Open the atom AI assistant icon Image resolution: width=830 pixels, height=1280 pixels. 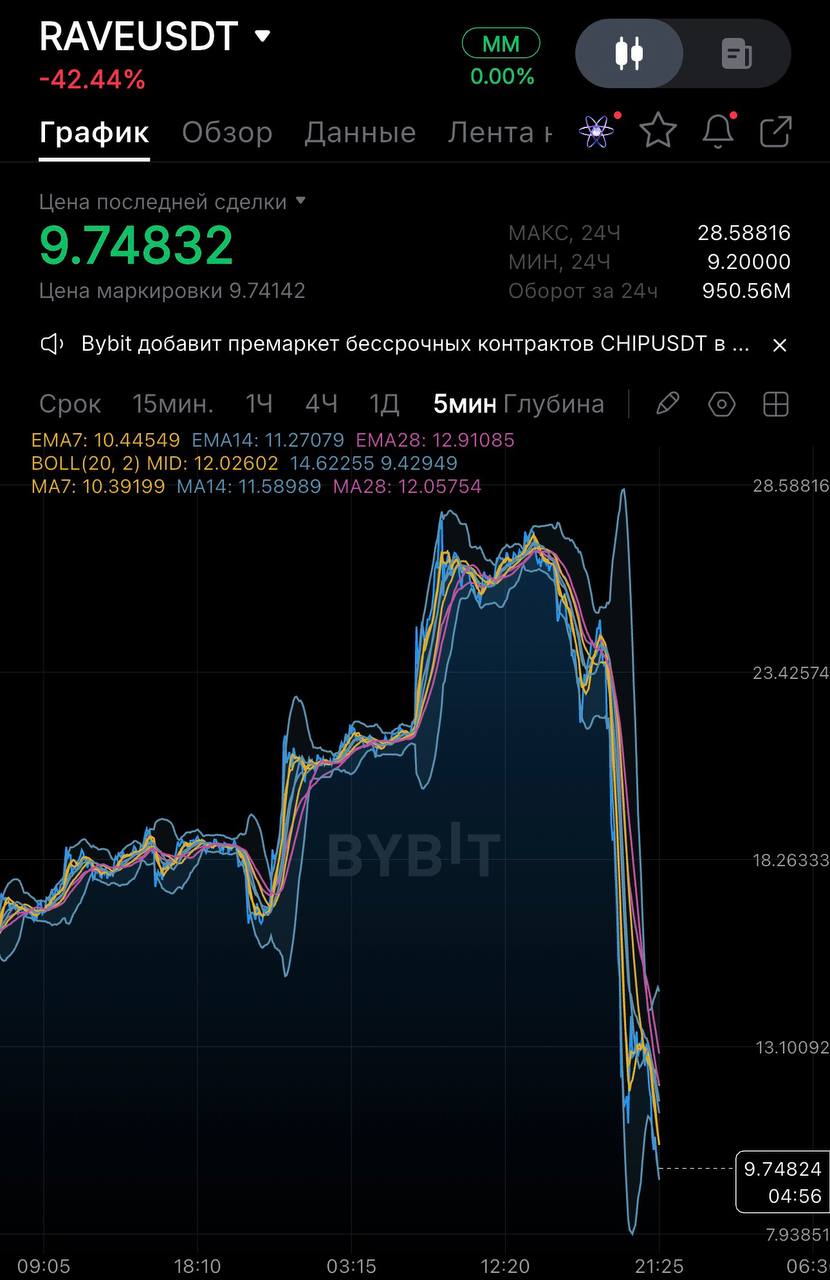point(597,131)
